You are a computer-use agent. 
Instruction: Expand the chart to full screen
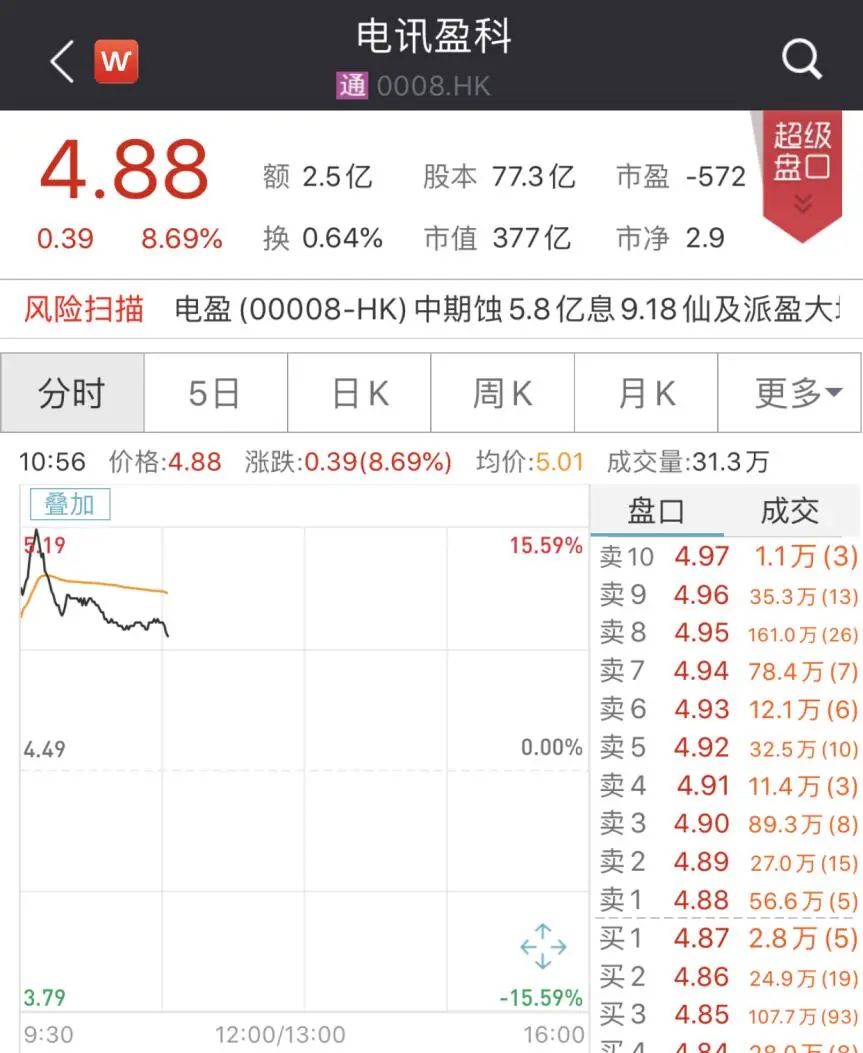point(543,946)
